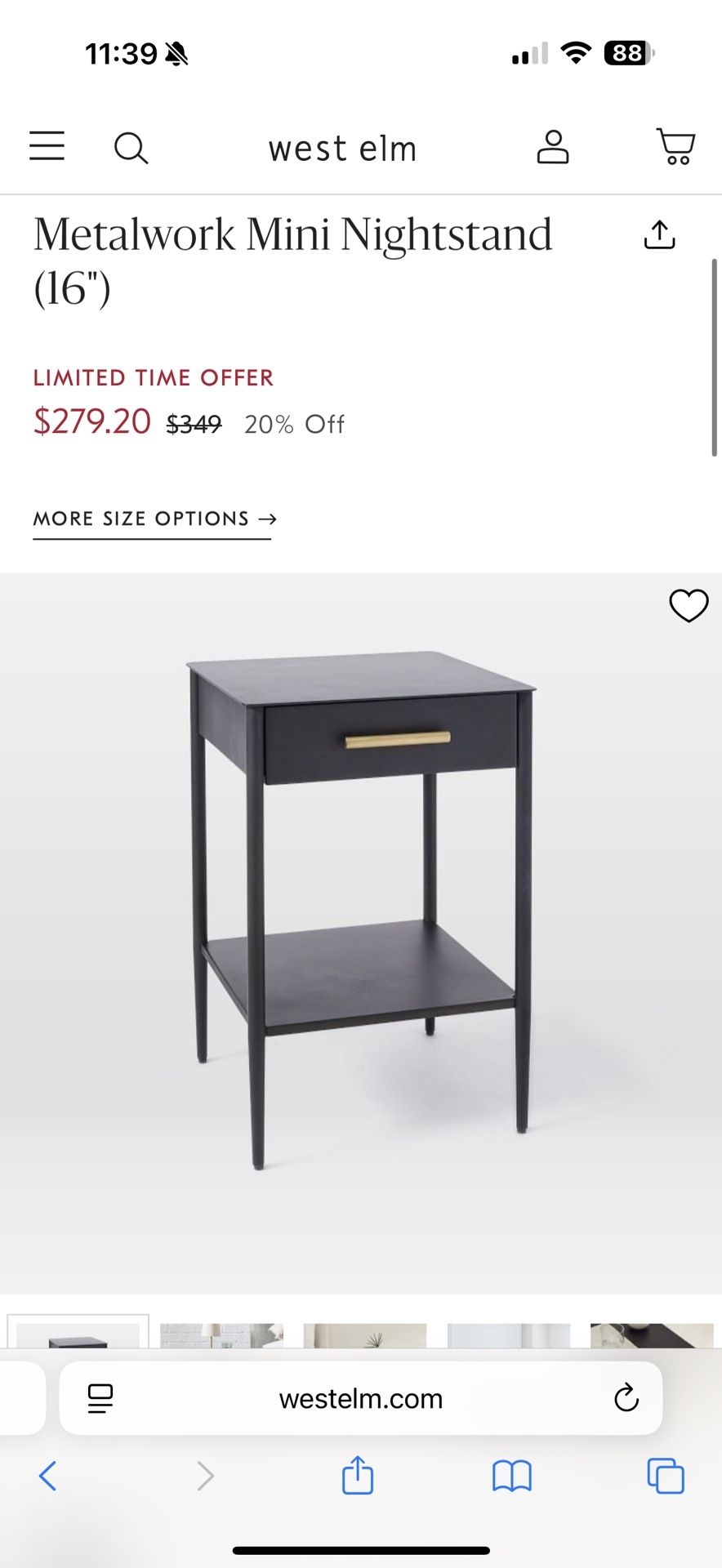722x1568 pixels.
Task: Tap the west elm logo
Action: click(343, 148)
